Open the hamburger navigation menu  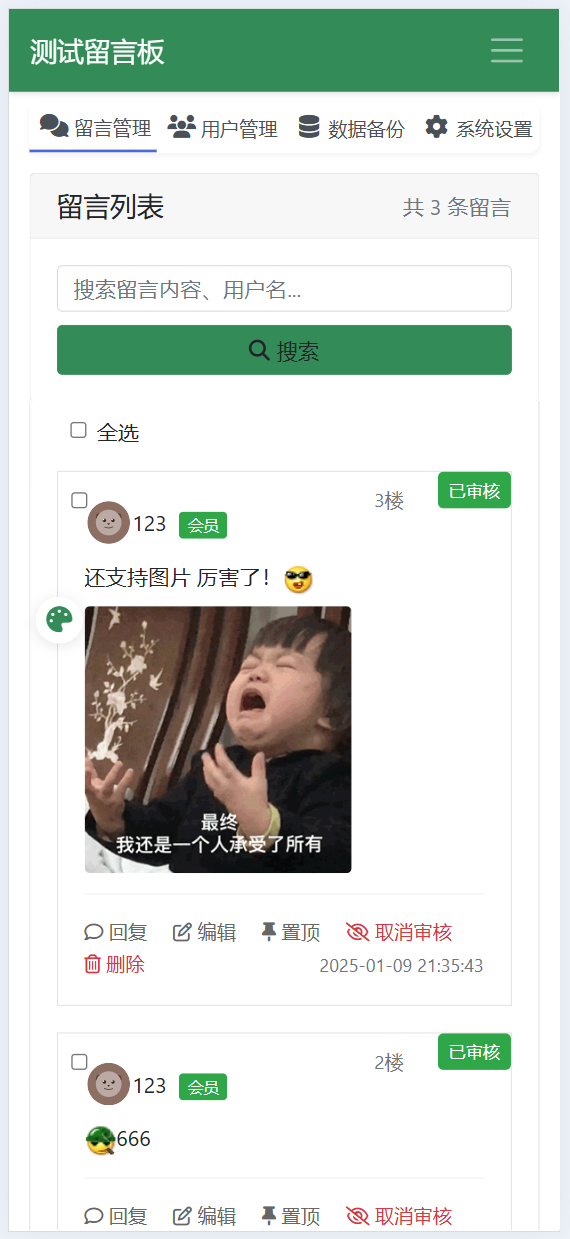tap(507, 51)
